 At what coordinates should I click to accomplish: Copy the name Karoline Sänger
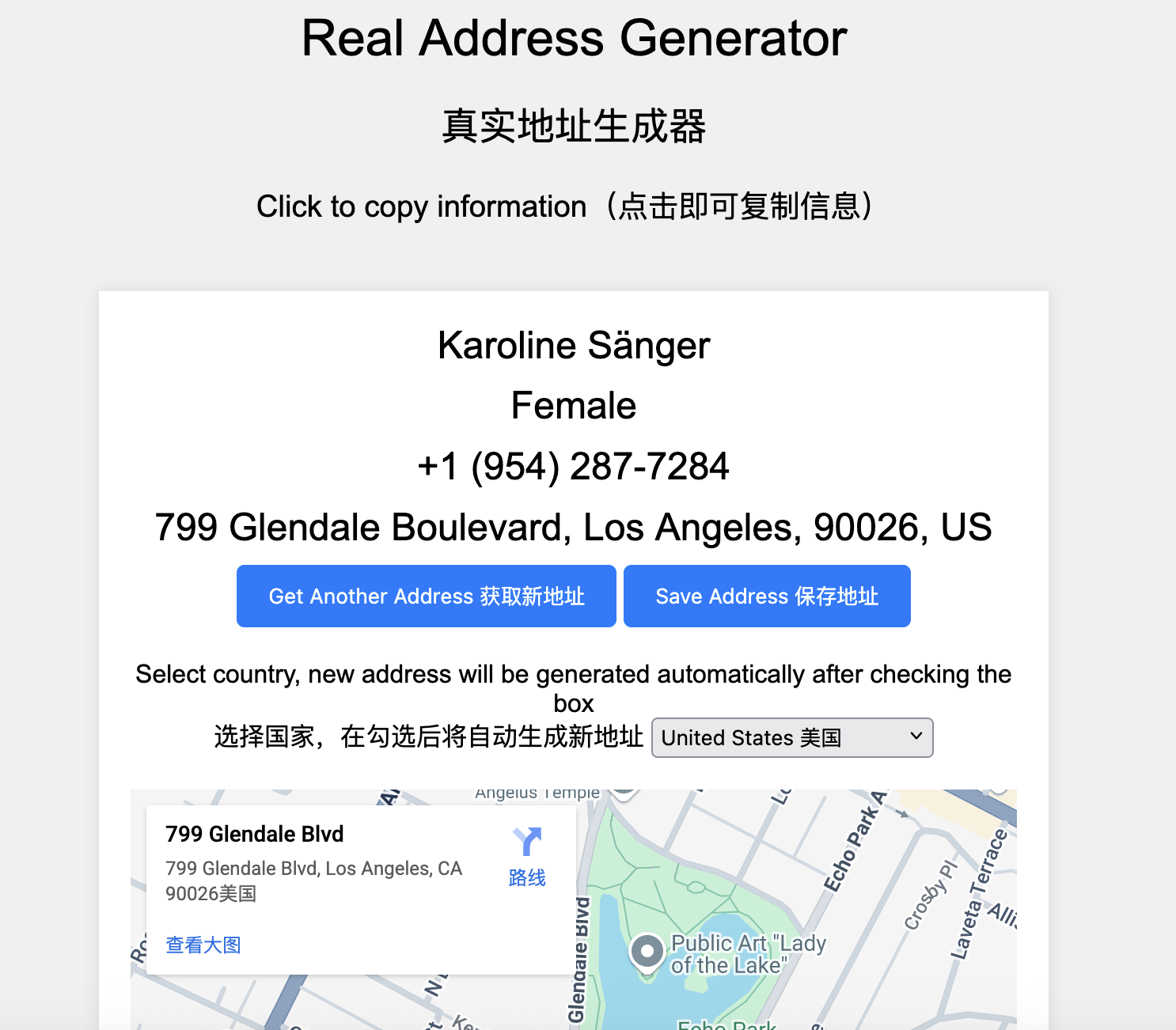574,346
